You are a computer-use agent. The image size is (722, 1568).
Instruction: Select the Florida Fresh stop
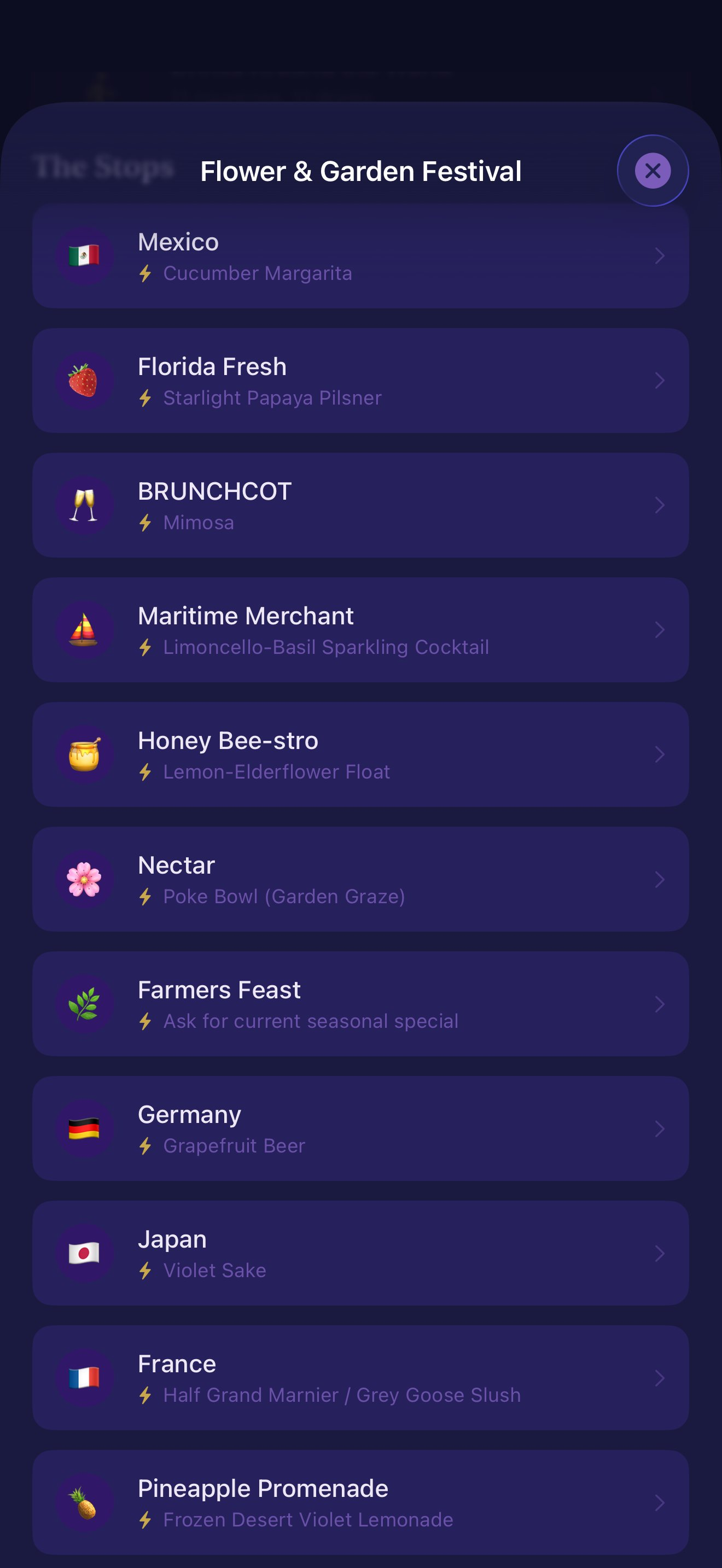(360, 381)
